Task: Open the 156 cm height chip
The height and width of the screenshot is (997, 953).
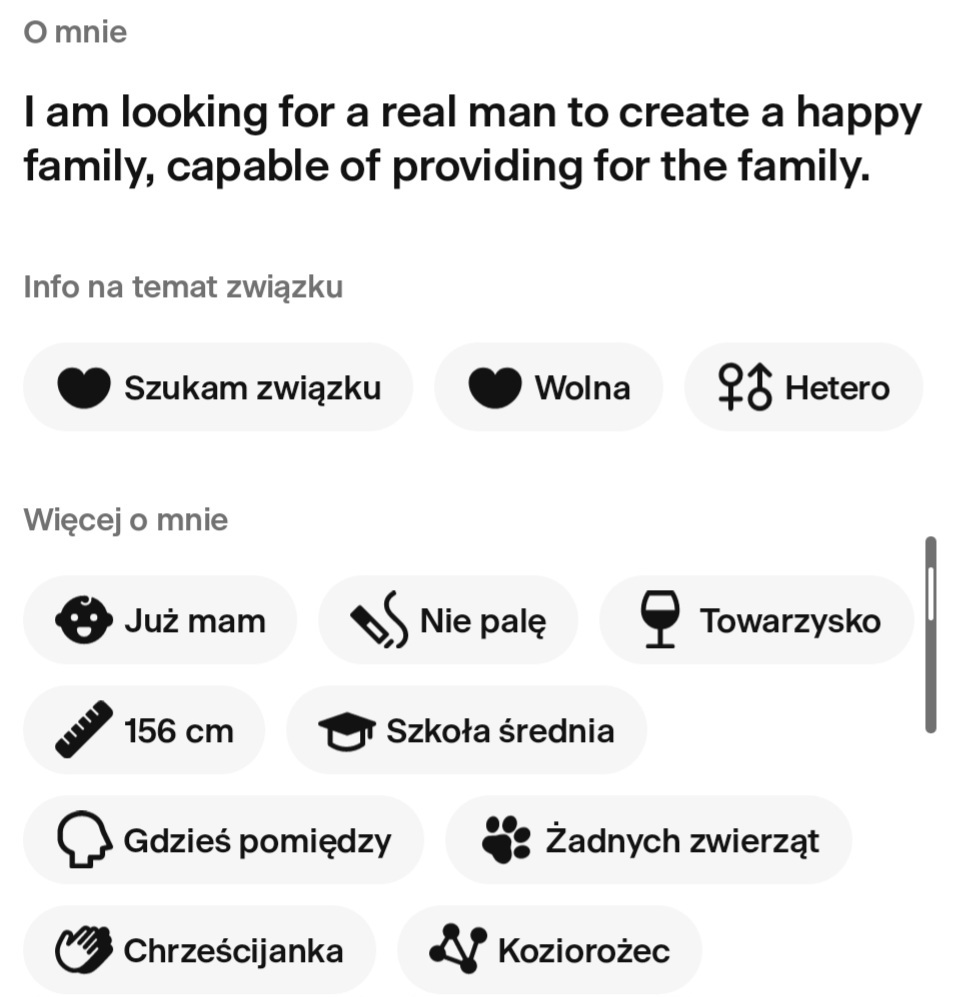Action: (144, 730)
